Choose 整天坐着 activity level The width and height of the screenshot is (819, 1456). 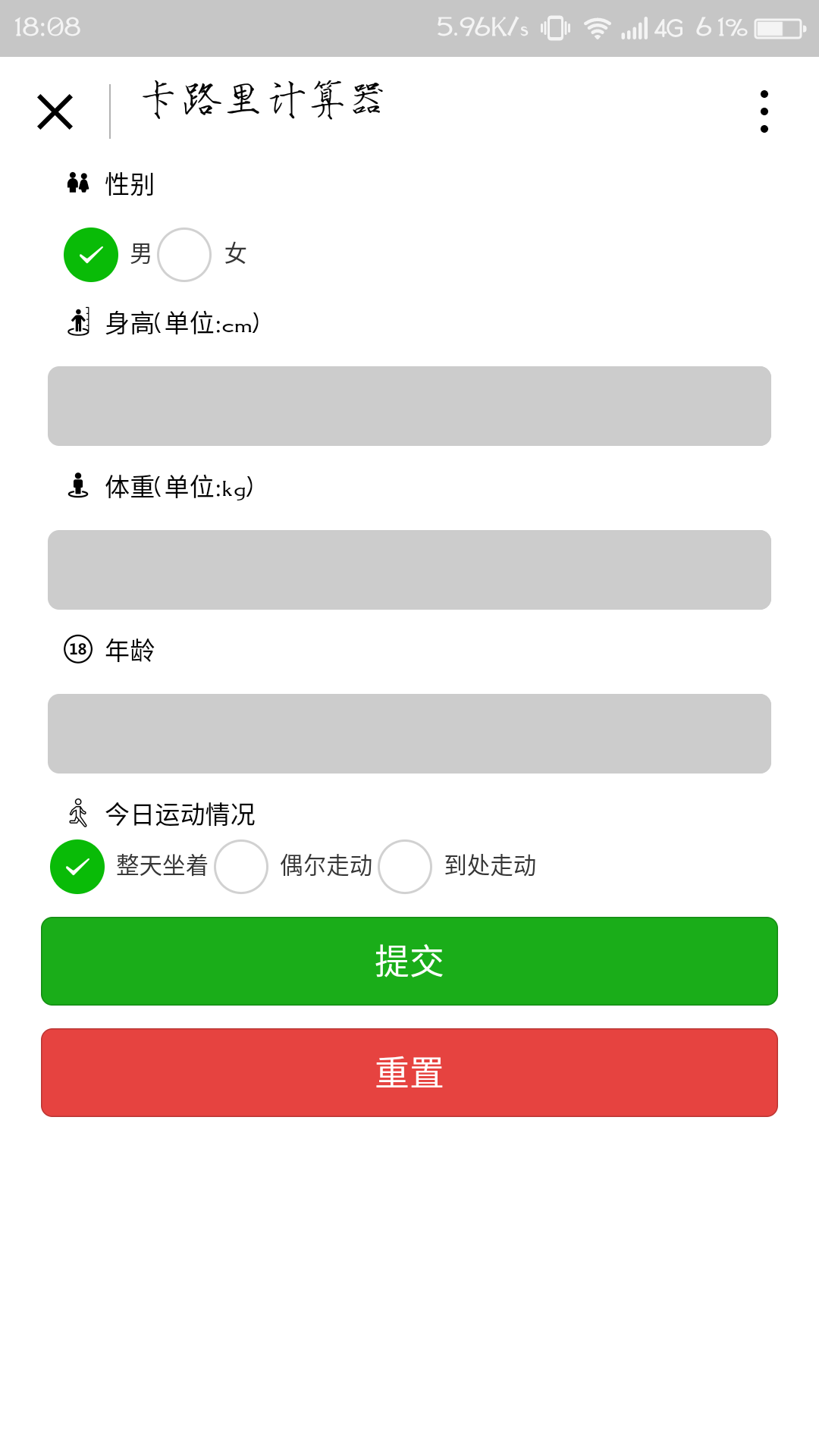coord(77,867)
